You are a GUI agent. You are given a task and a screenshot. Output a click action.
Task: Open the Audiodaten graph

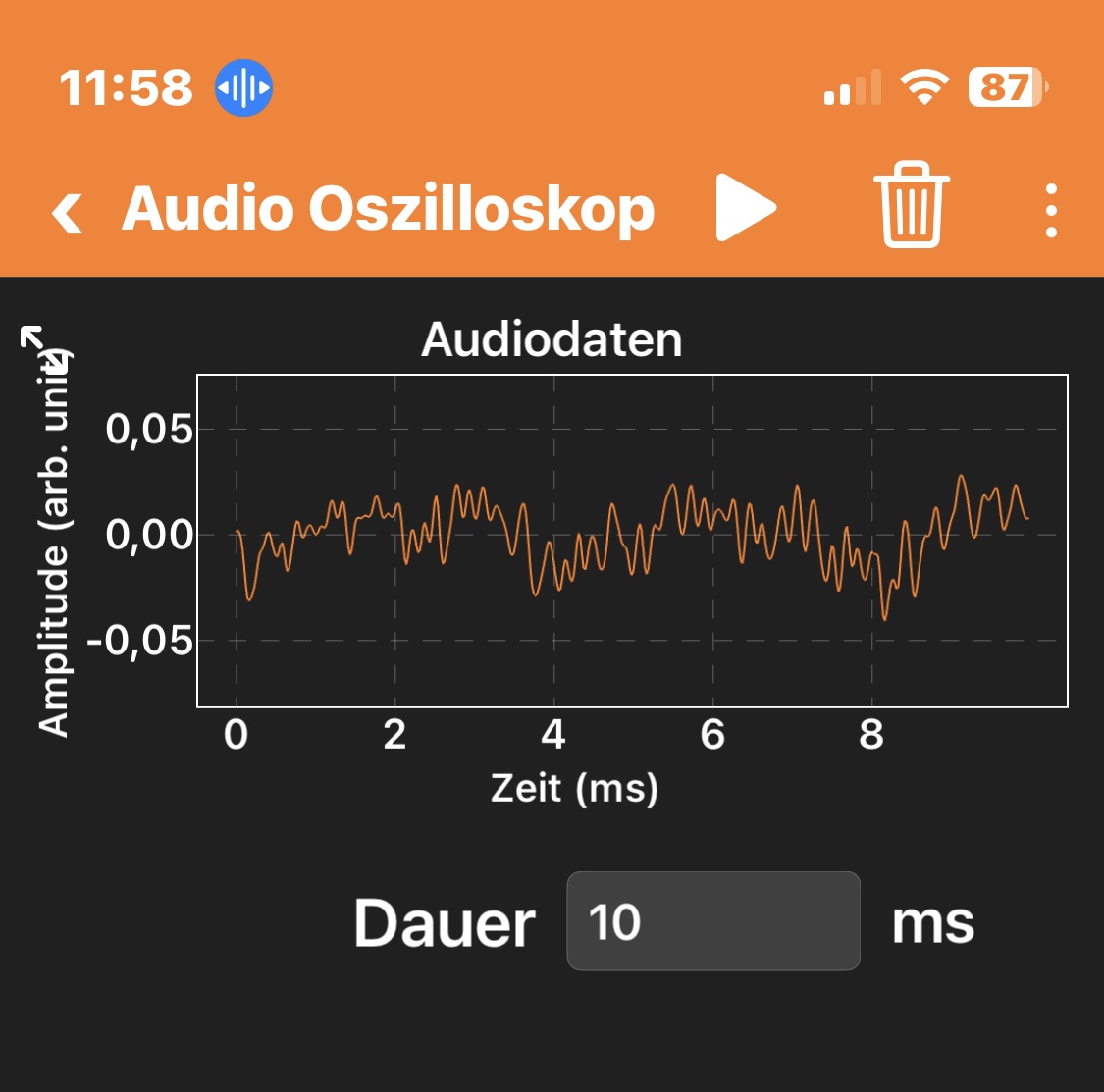click(632, 541)
